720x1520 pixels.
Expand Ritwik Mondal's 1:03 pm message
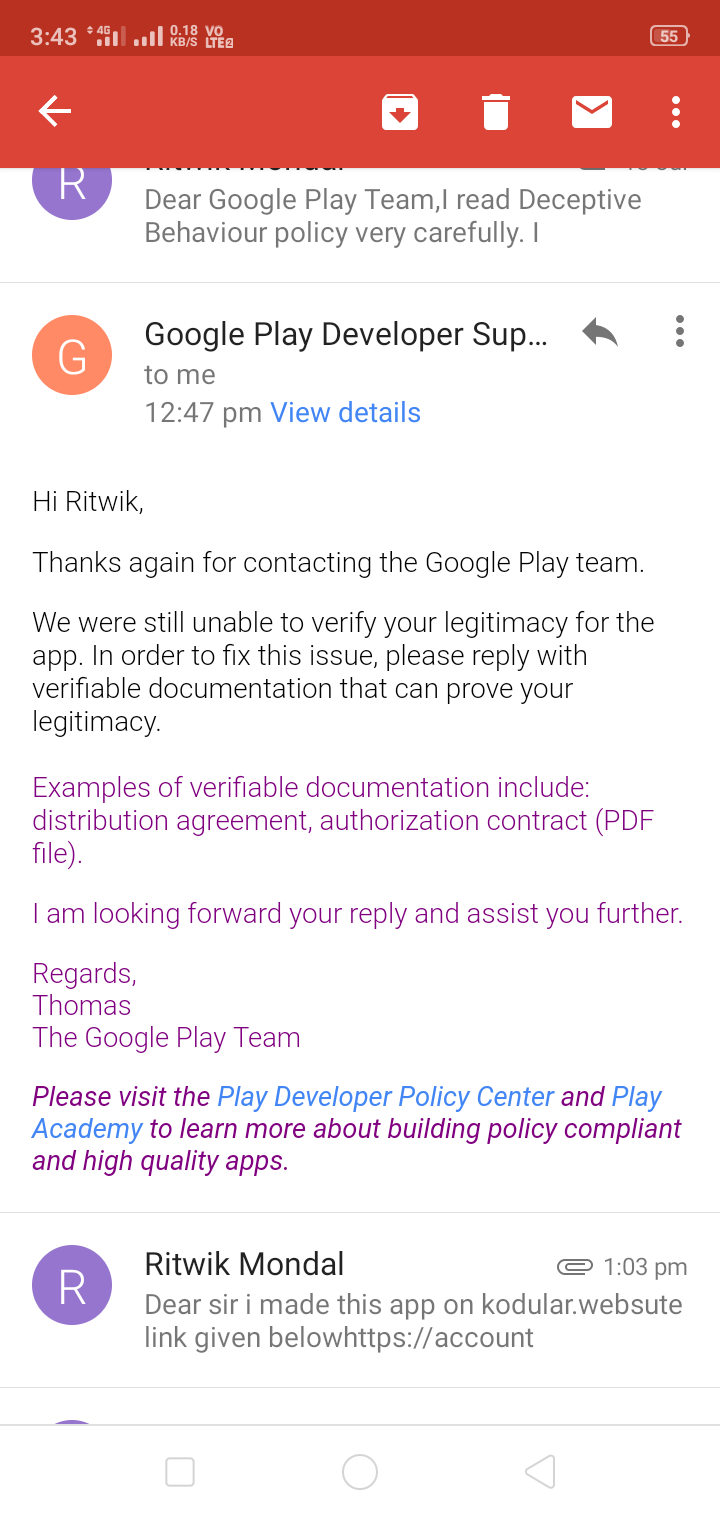[360, 1299]
